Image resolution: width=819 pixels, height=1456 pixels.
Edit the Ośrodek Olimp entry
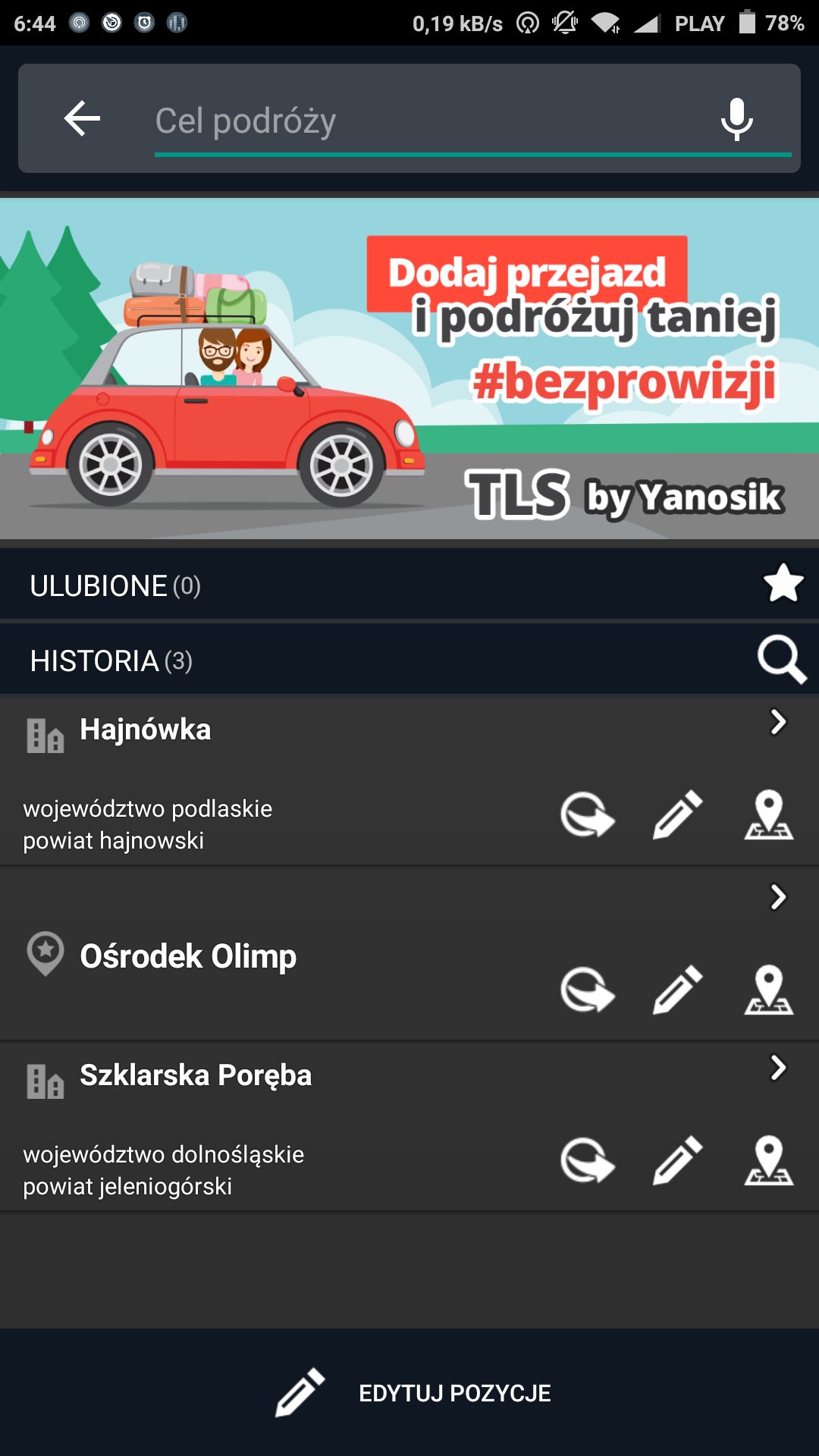[x=678, y=990]
